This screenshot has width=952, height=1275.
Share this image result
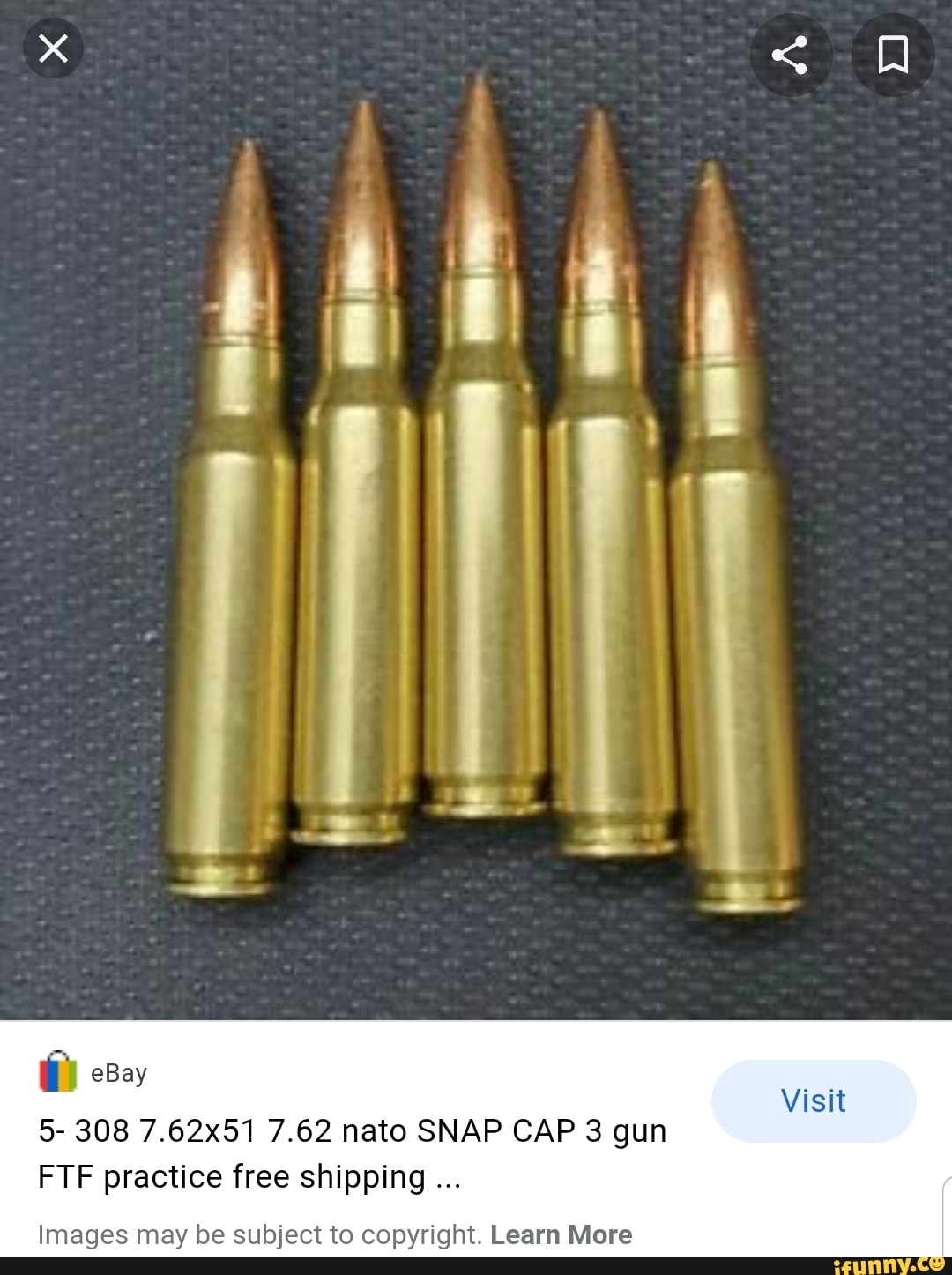click(x=790, y=55)
